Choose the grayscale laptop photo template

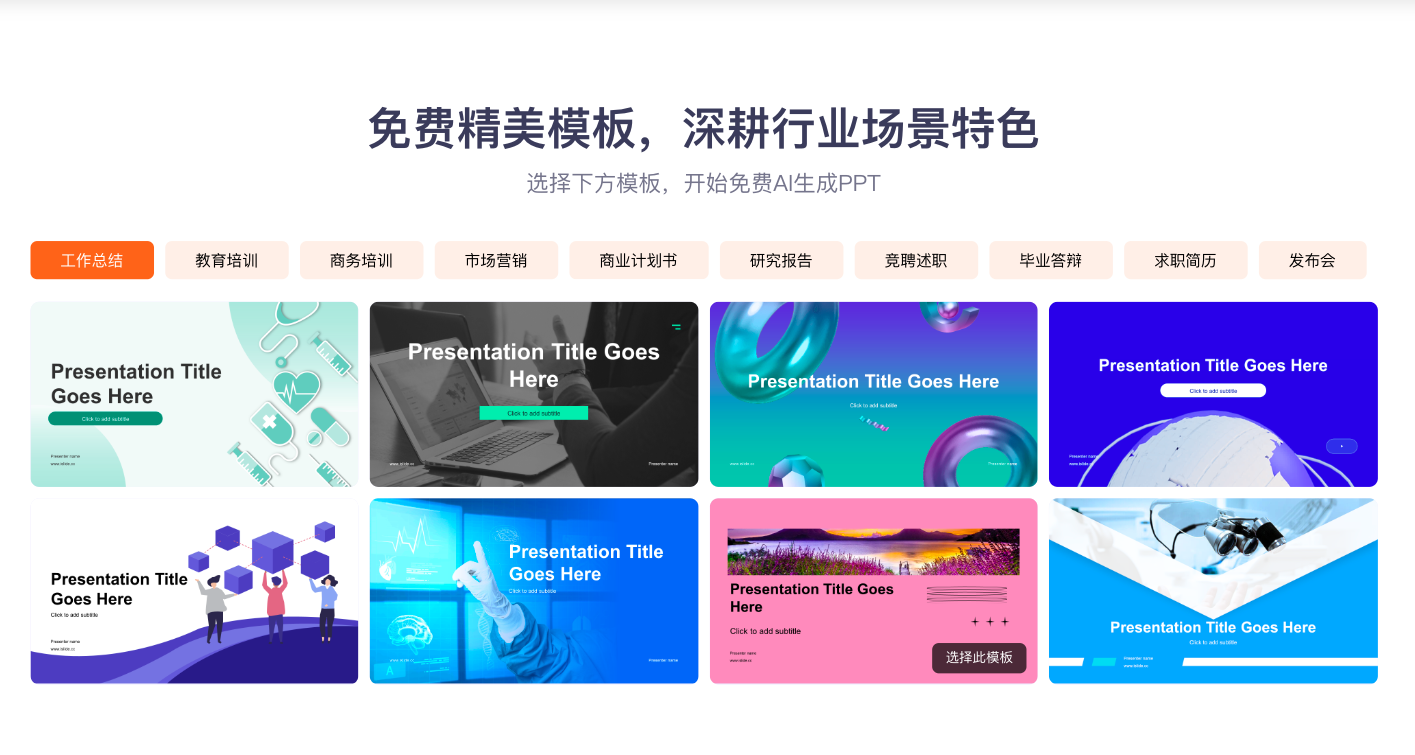534,394
